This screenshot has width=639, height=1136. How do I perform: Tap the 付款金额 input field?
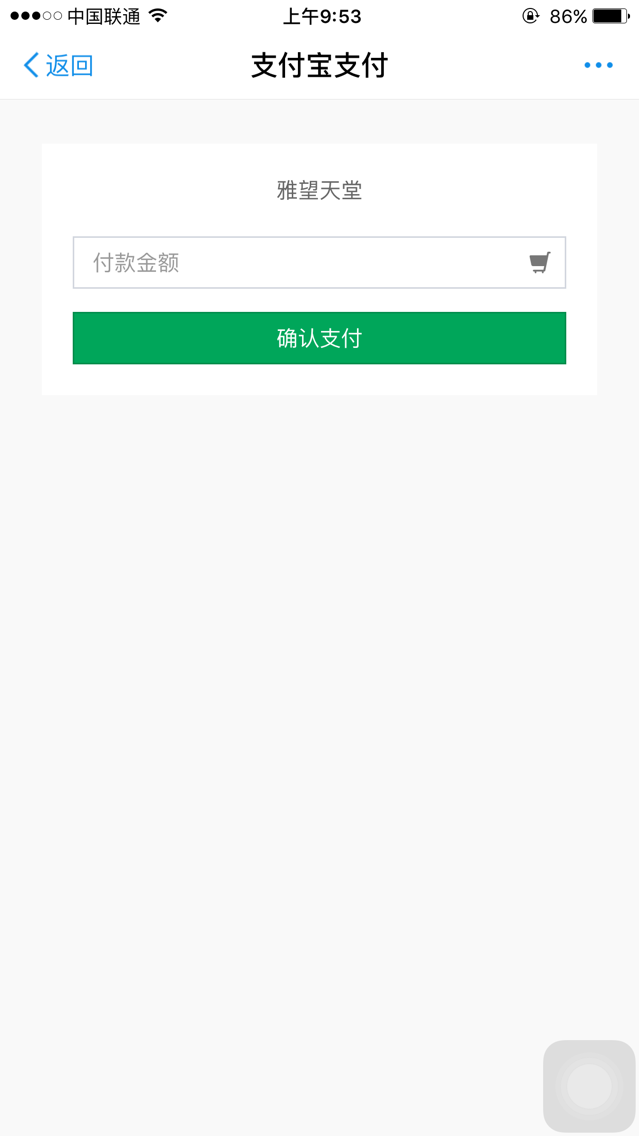(x=300, y=263)
